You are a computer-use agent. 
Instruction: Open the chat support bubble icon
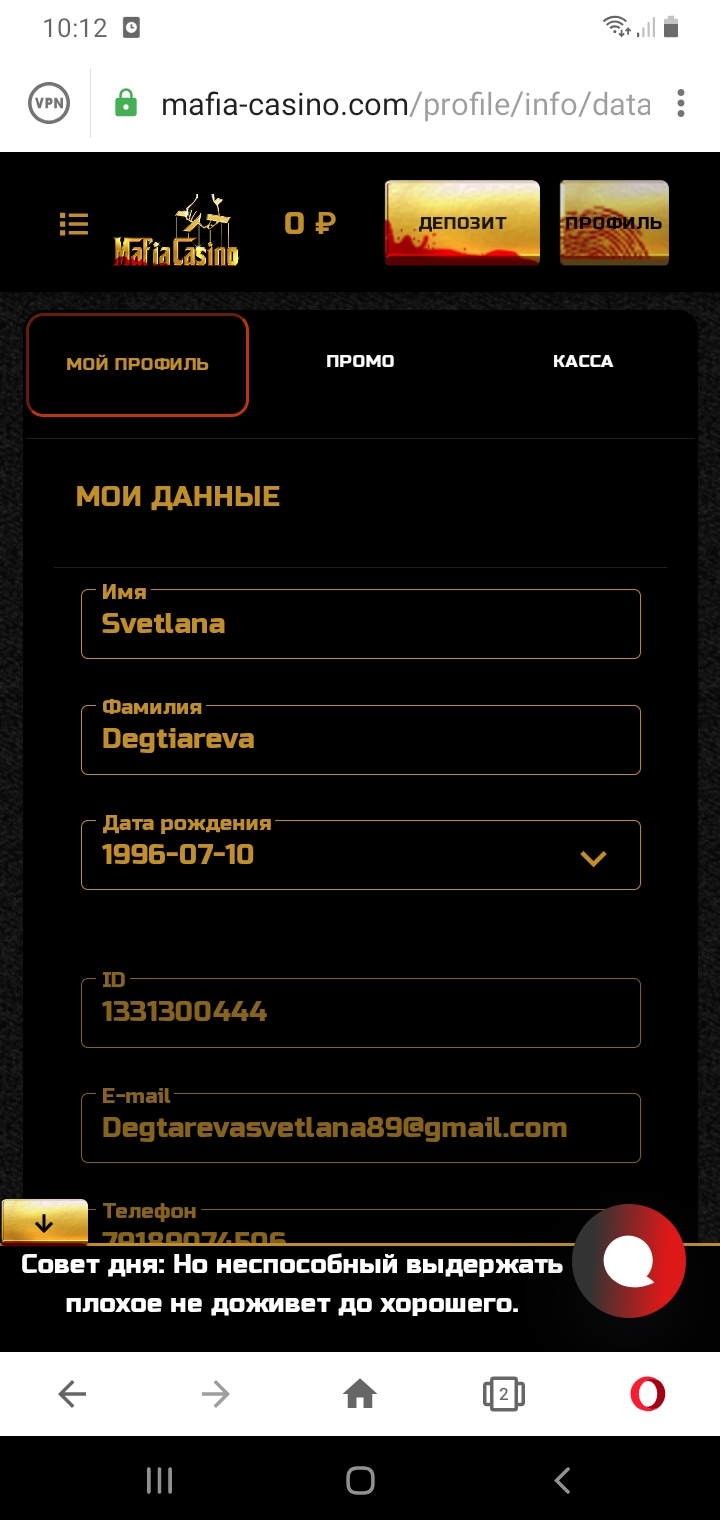(628, 1262)
